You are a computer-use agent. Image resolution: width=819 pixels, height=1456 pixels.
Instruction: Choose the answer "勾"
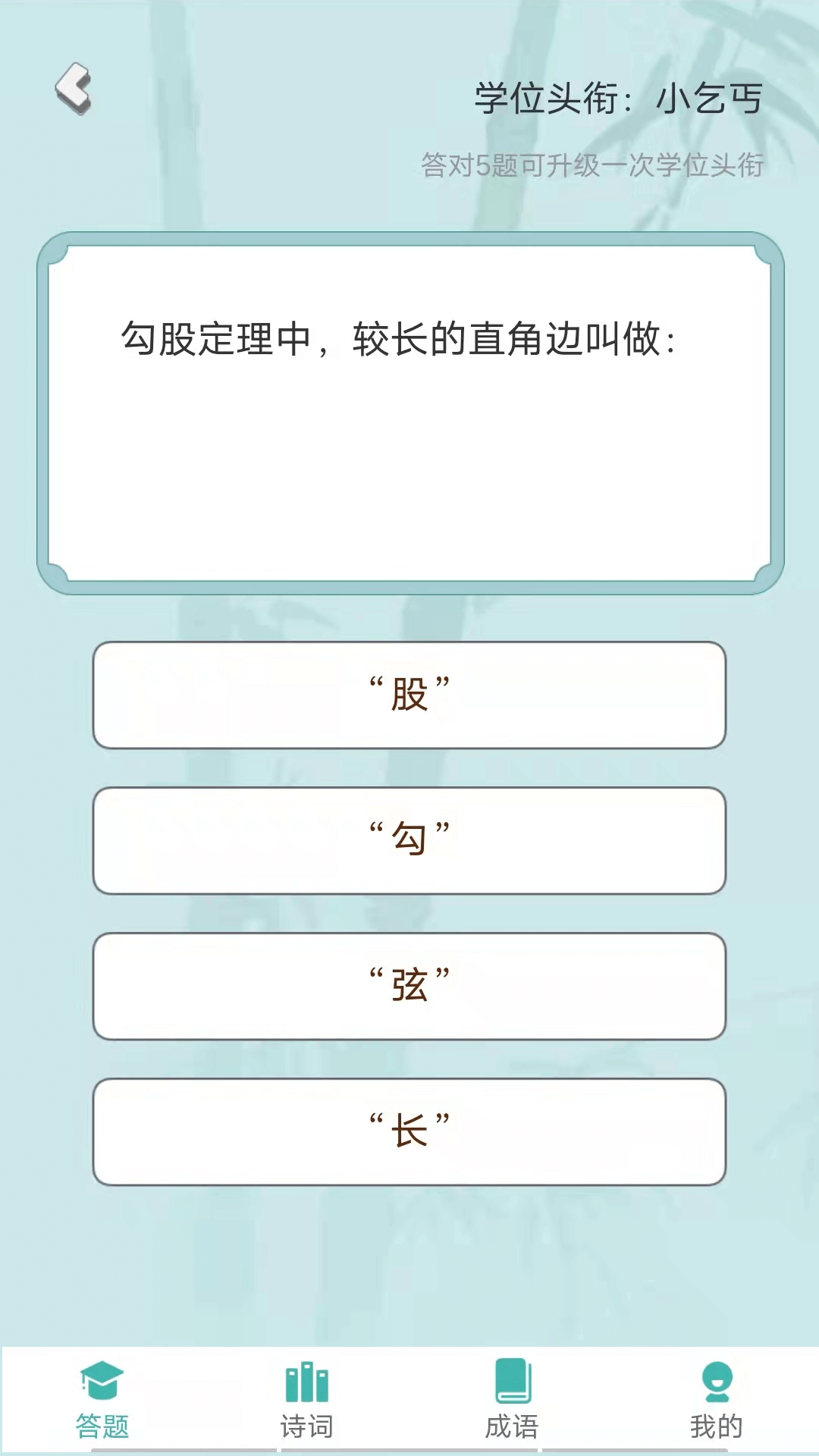(x=409, y=837)
